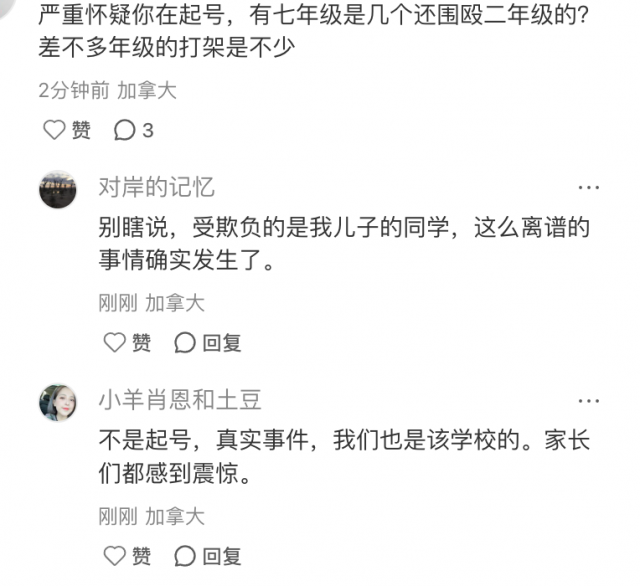
Task: Open username 小羊肖恩和土豆
Action: pyautogui.click(x=179, y=400)
